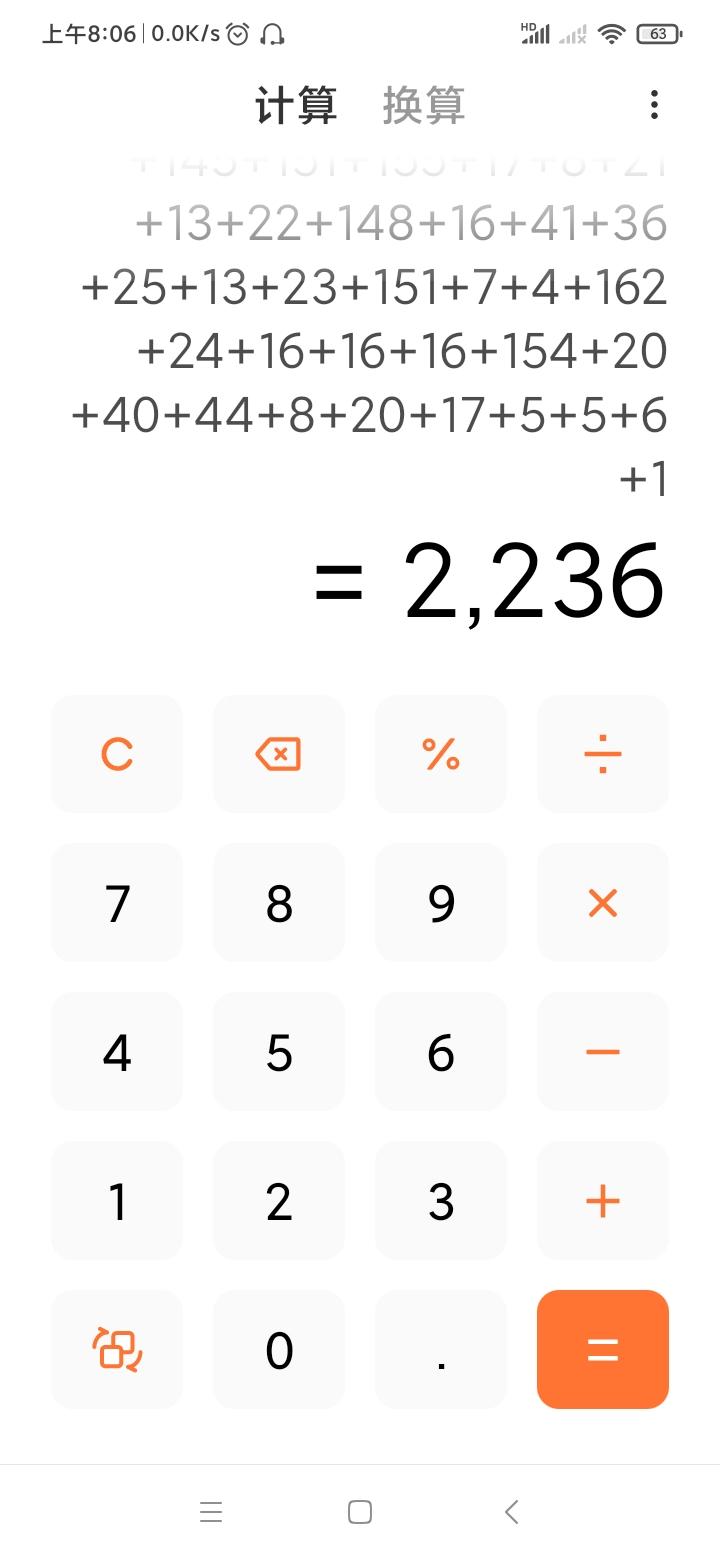Insert the percent sign key

(x=441, y=754)
